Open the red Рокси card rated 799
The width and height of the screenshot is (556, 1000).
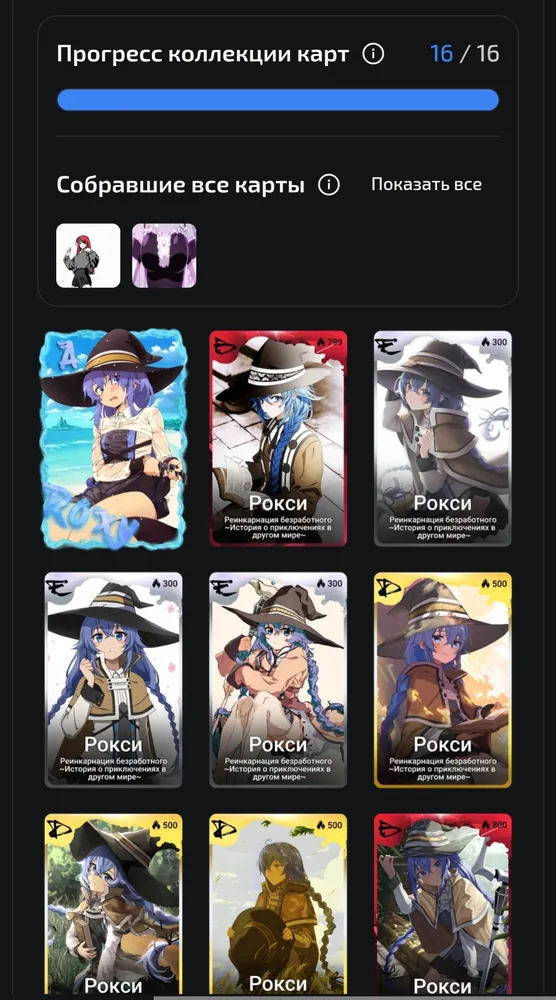coord(278,438)
